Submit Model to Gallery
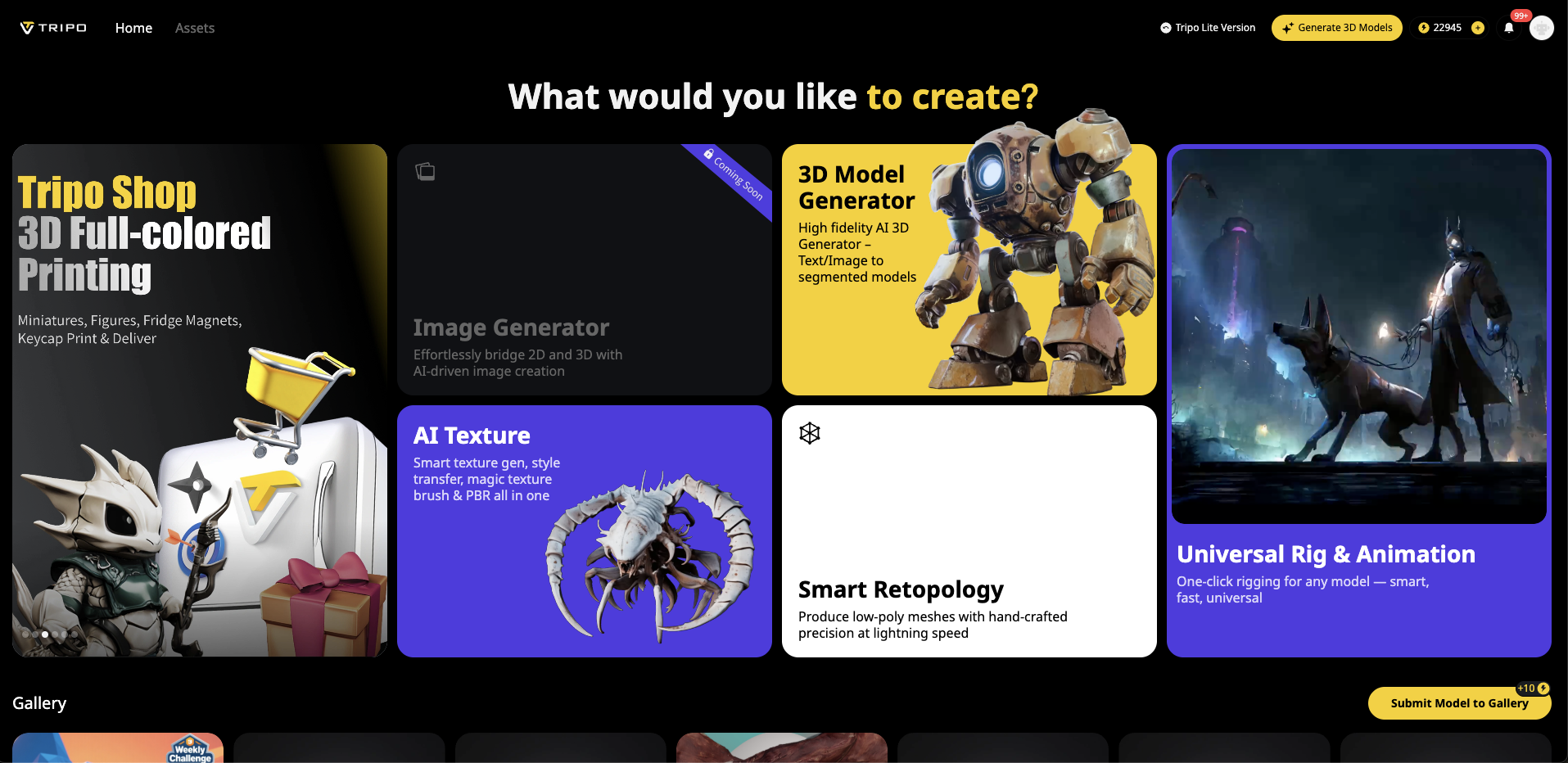1568x763 pixels. pyautogui.click(x=1458, y=703)
